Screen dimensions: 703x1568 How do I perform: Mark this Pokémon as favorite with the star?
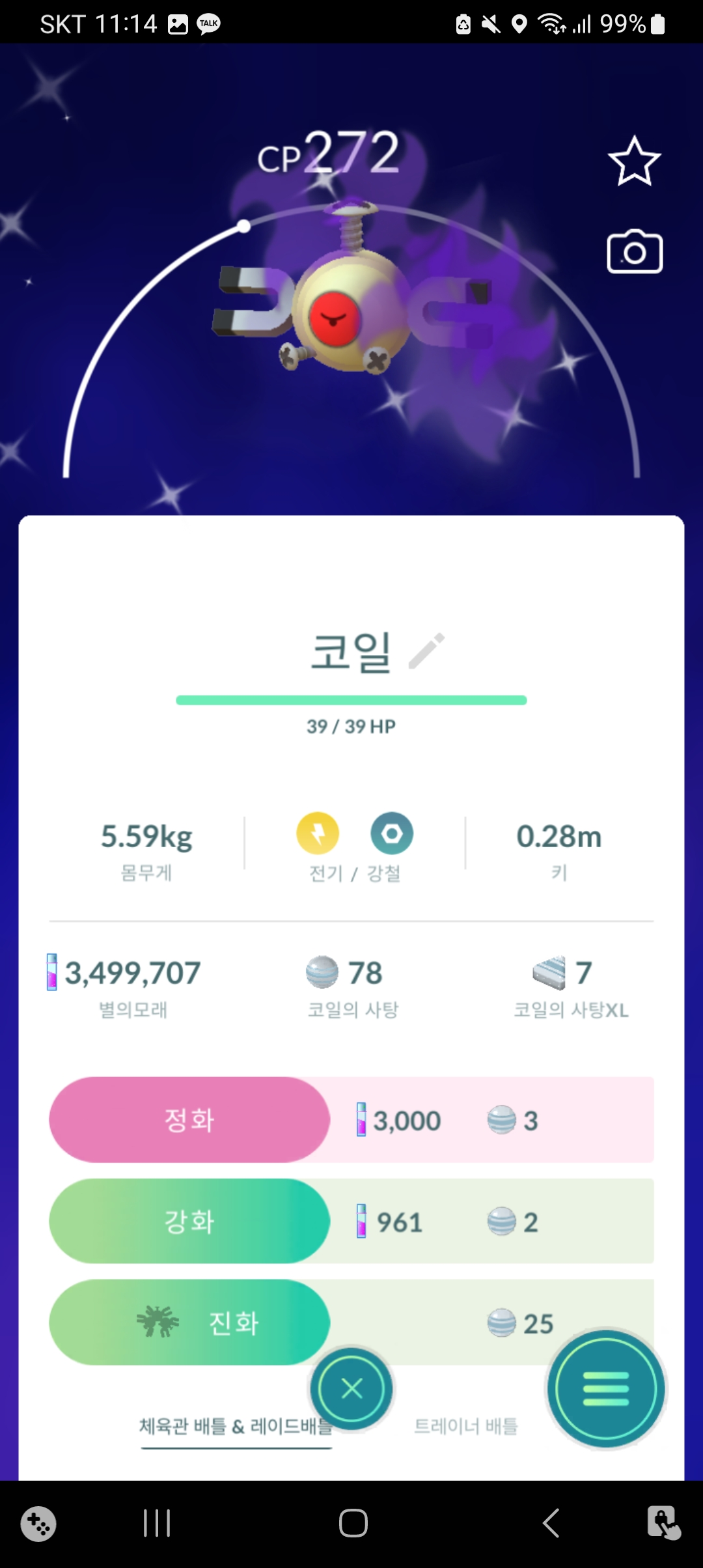[634, 161]
